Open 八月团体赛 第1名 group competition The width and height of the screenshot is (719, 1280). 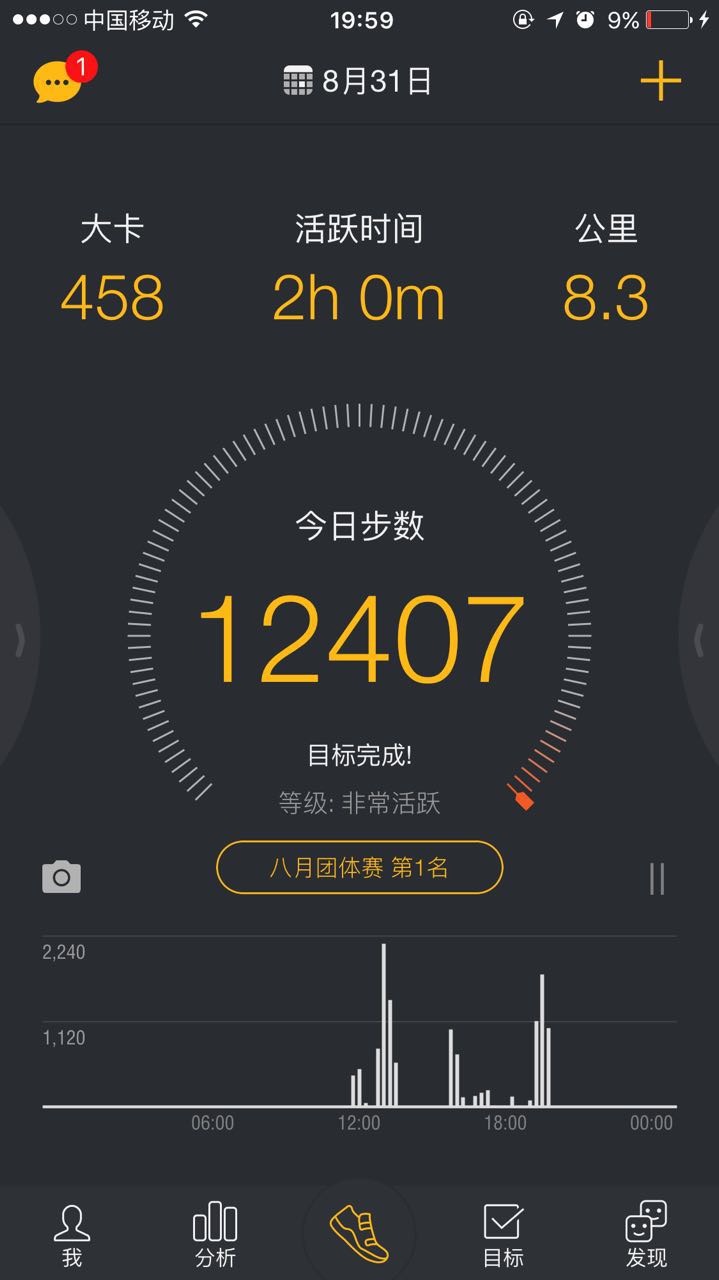click(x=359, y=867)
